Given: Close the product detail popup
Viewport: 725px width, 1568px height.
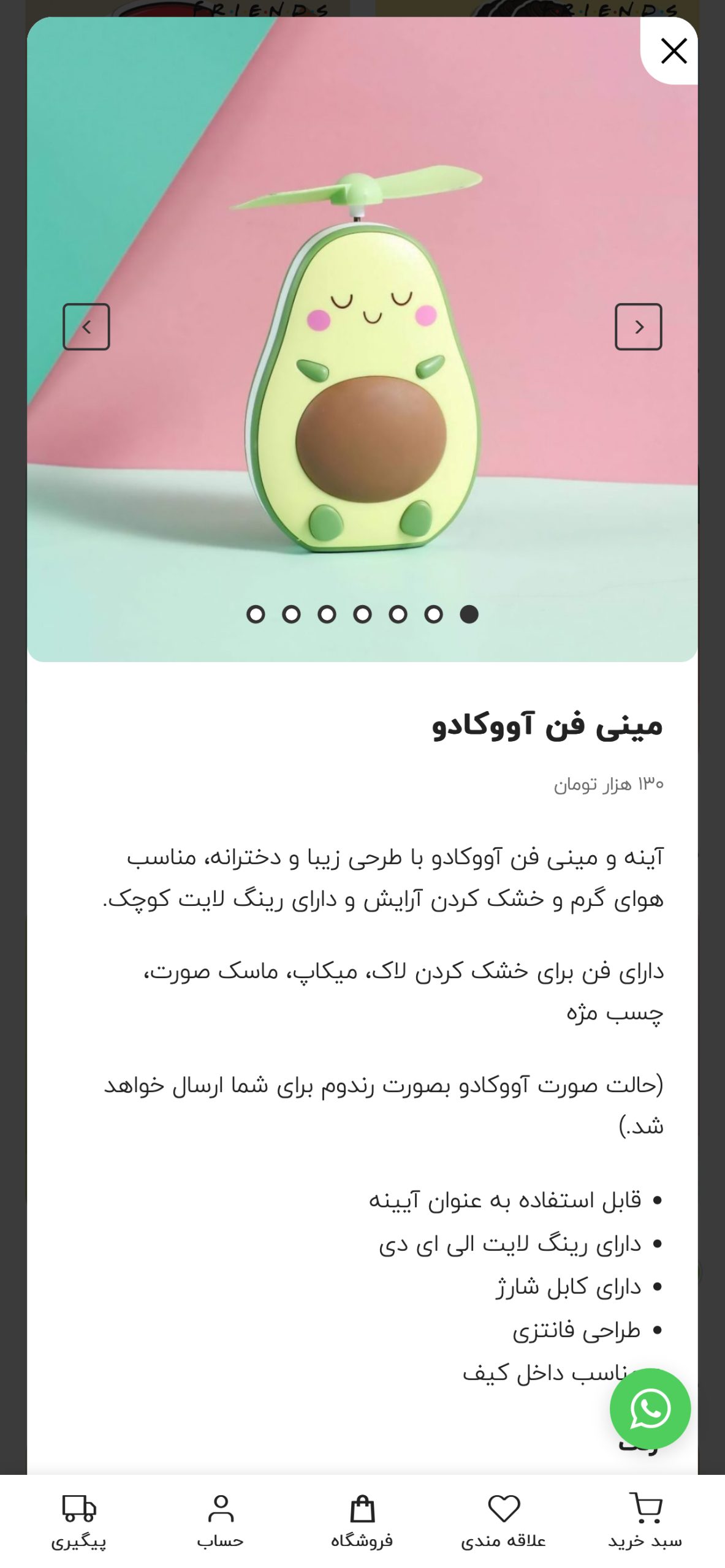Looking at the screenshot, I should pos(673,51).
